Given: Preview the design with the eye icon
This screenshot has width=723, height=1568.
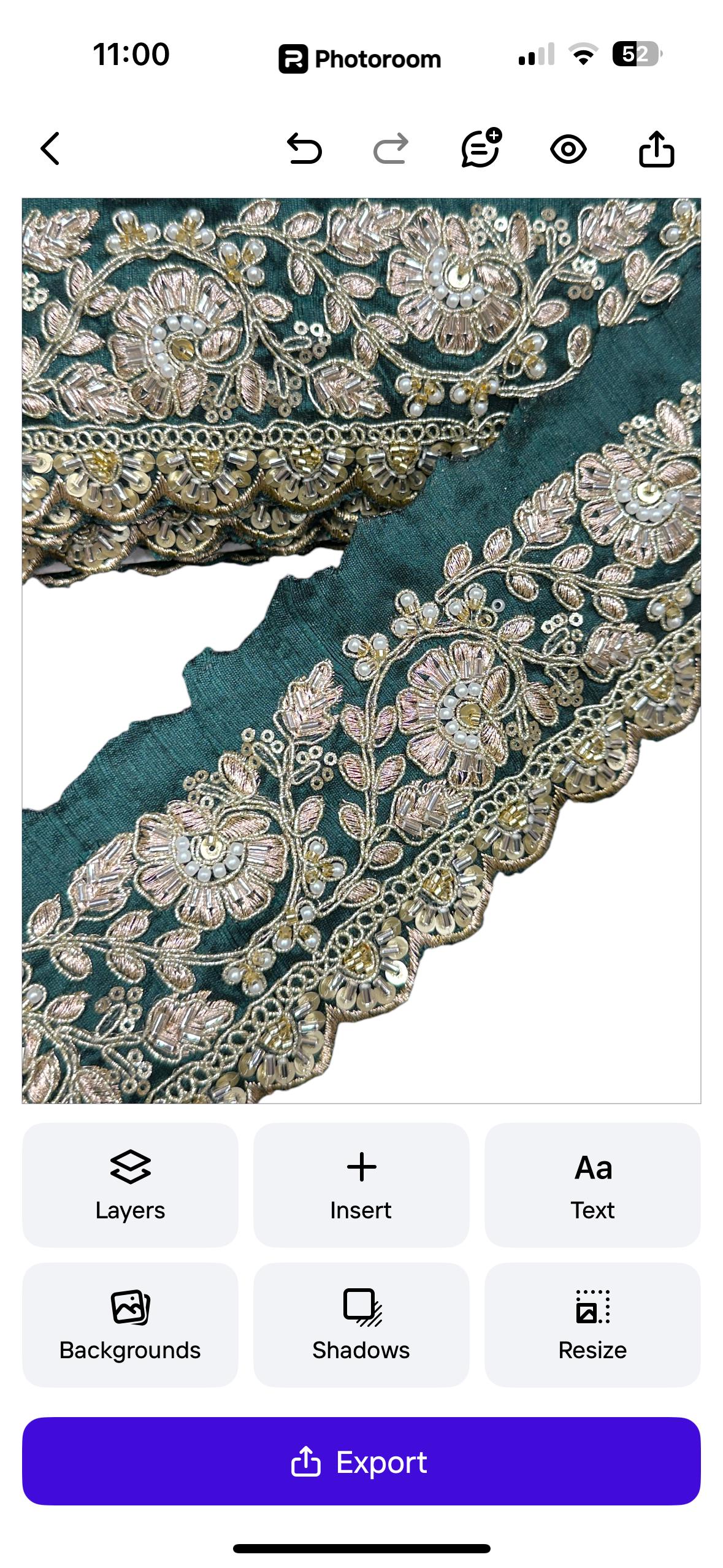Looking at the screenshot, I should [x=568, y=149].
